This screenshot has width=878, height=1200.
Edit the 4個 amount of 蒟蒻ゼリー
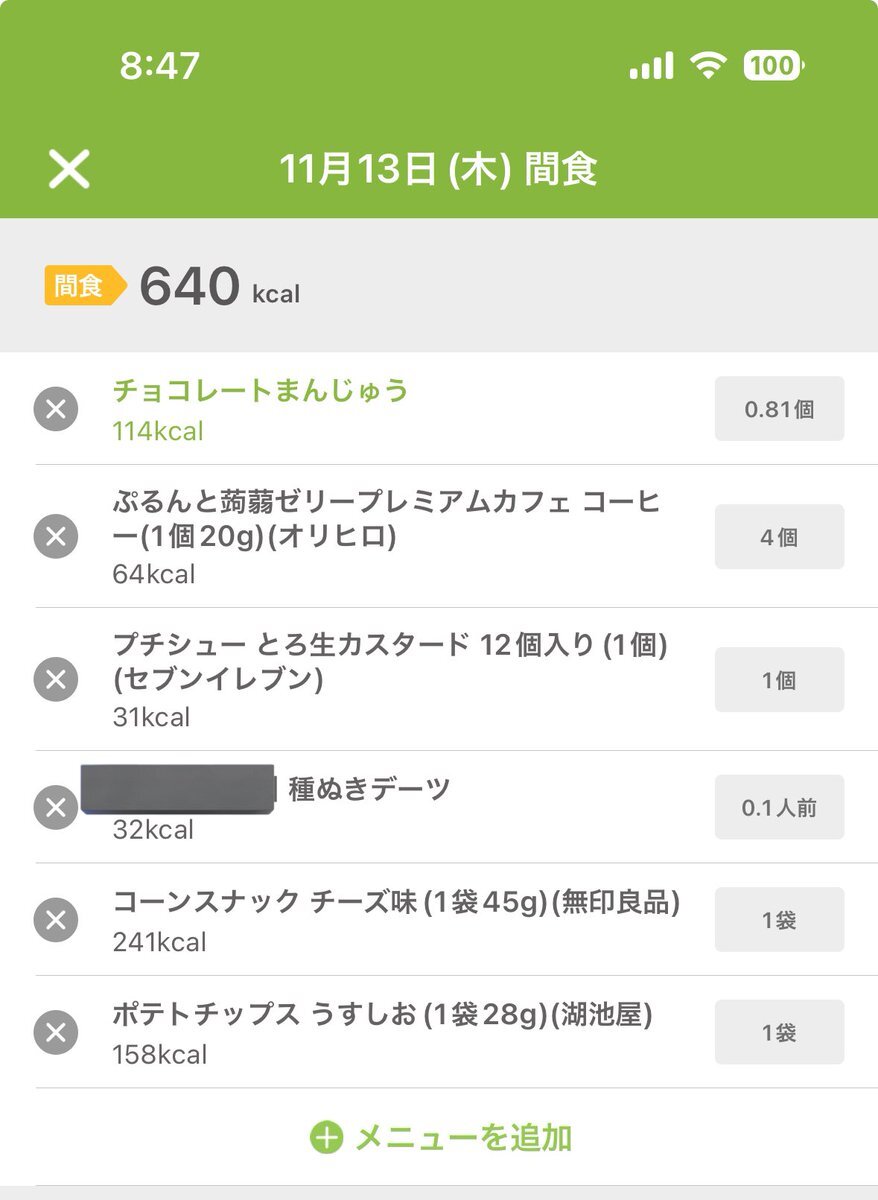pos(779,537)
